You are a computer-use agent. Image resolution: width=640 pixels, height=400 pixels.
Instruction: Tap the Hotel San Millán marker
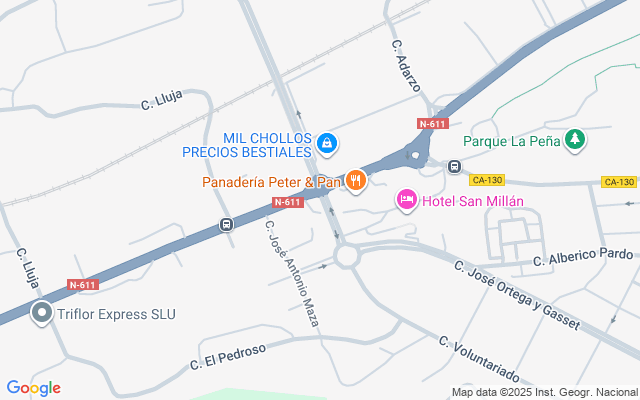tap(406, 201)
